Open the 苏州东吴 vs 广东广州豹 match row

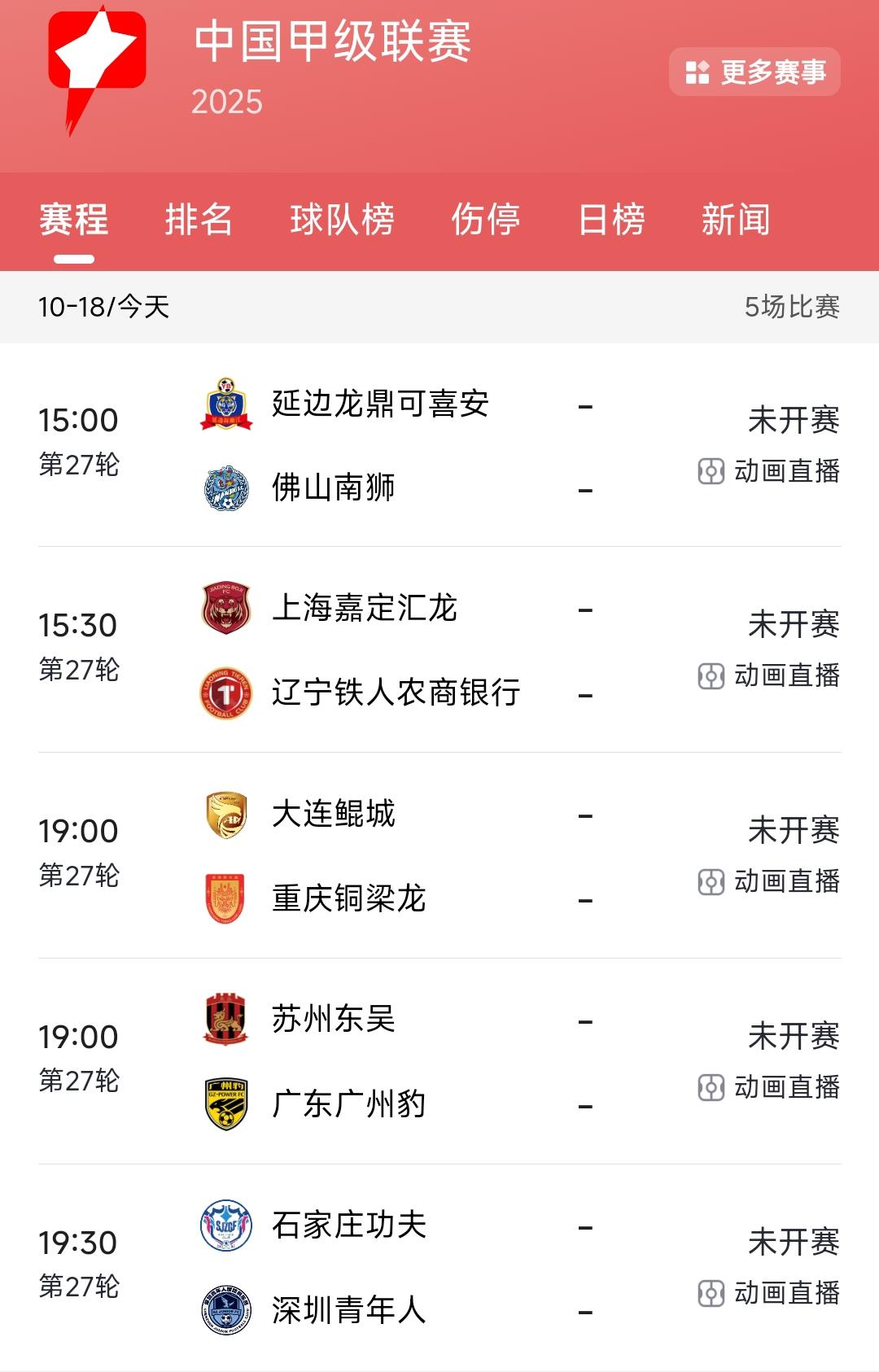point(439,1058)
